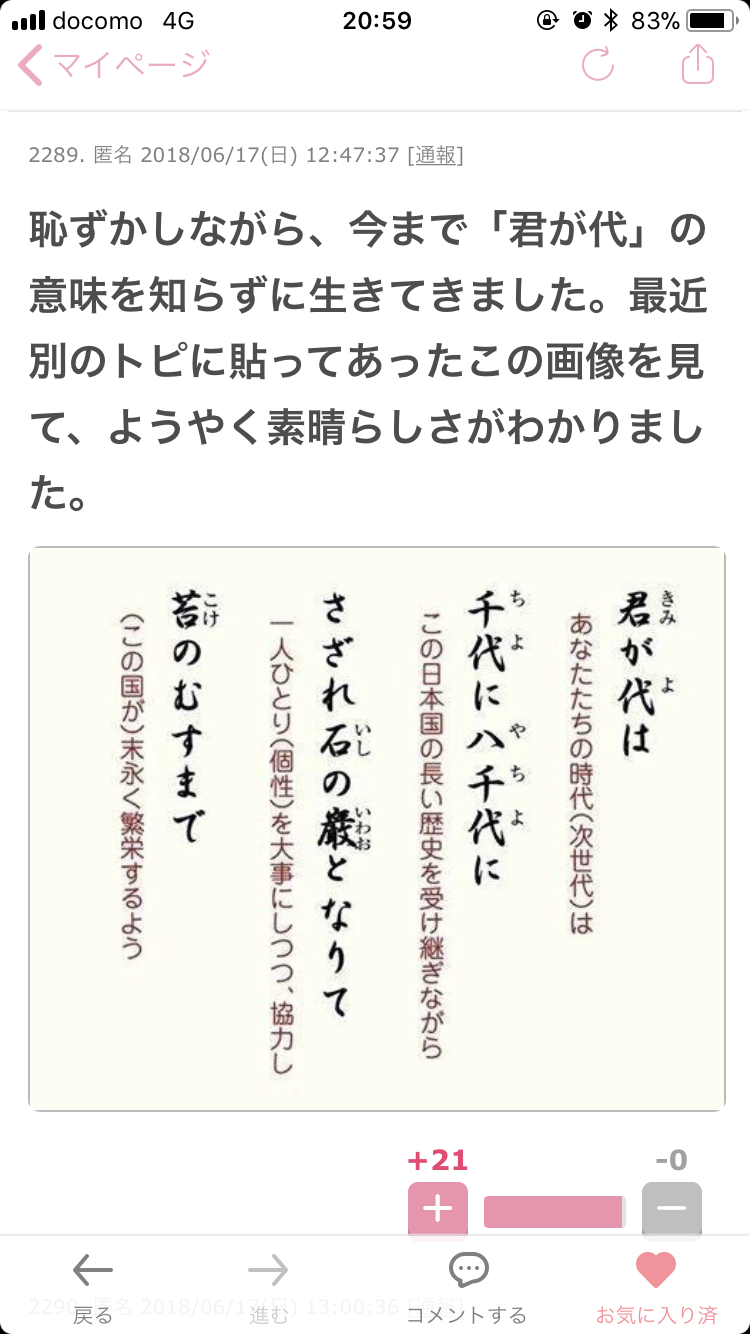Tap コメントする to write a comment
This screenshot has height=1334, width=750.
[x=467, y=1286]
